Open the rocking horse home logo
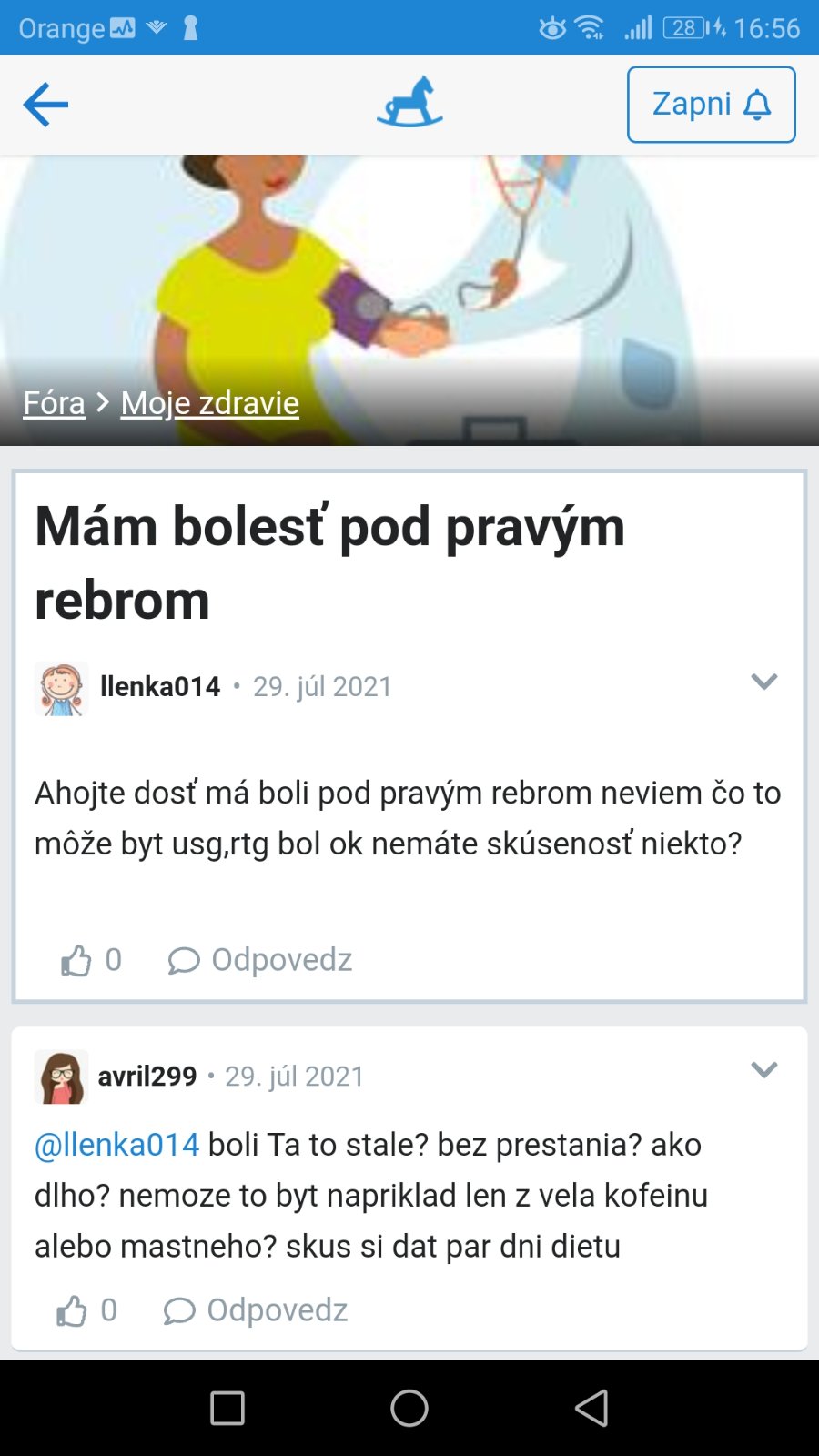The height and width of the screenshot is (1456, 819). click(409, 102)
